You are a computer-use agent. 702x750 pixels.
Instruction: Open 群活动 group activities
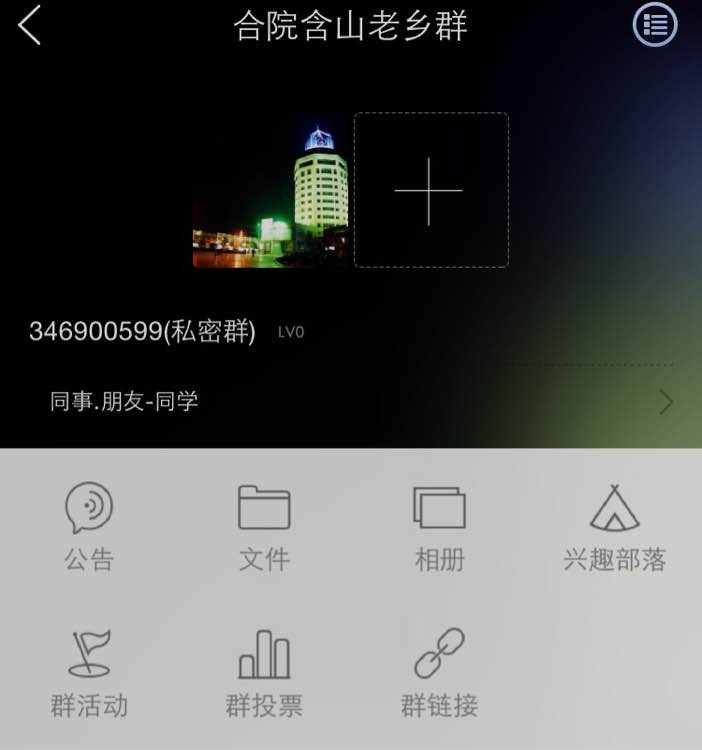click(89, 673)
